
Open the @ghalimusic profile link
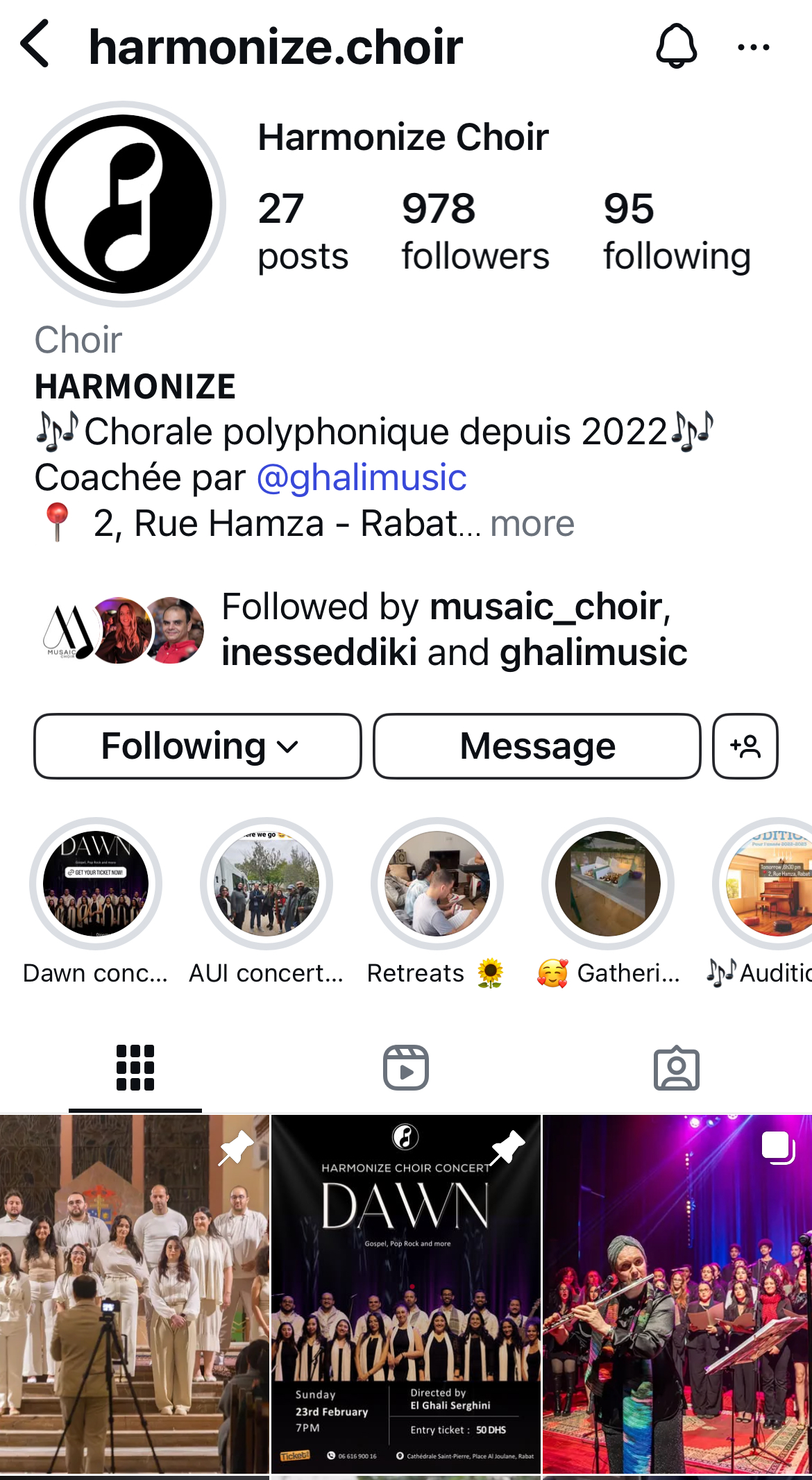(x=362, y=478)
